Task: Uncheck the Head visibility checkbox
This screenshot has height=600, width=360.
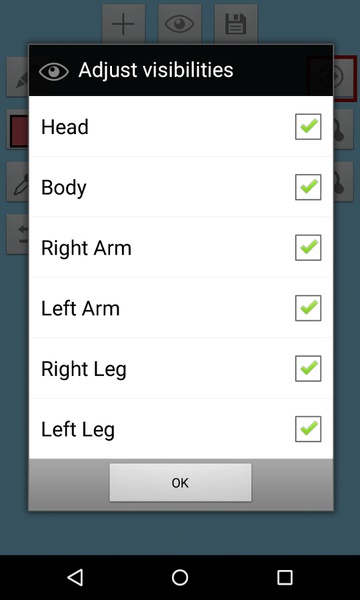Action: tap(308, 127)
